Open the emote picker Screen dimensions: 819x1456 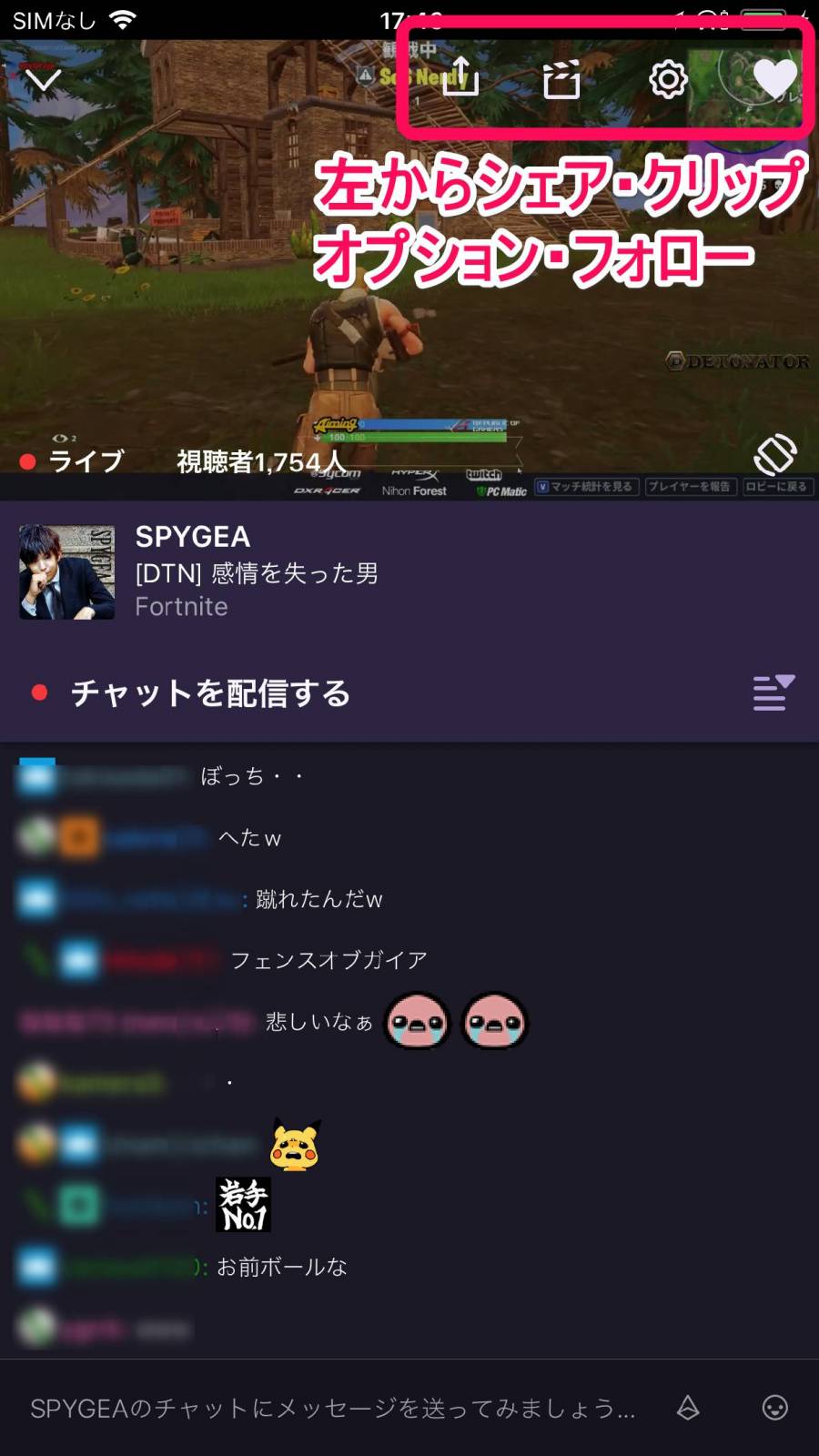pos(774,1408)
